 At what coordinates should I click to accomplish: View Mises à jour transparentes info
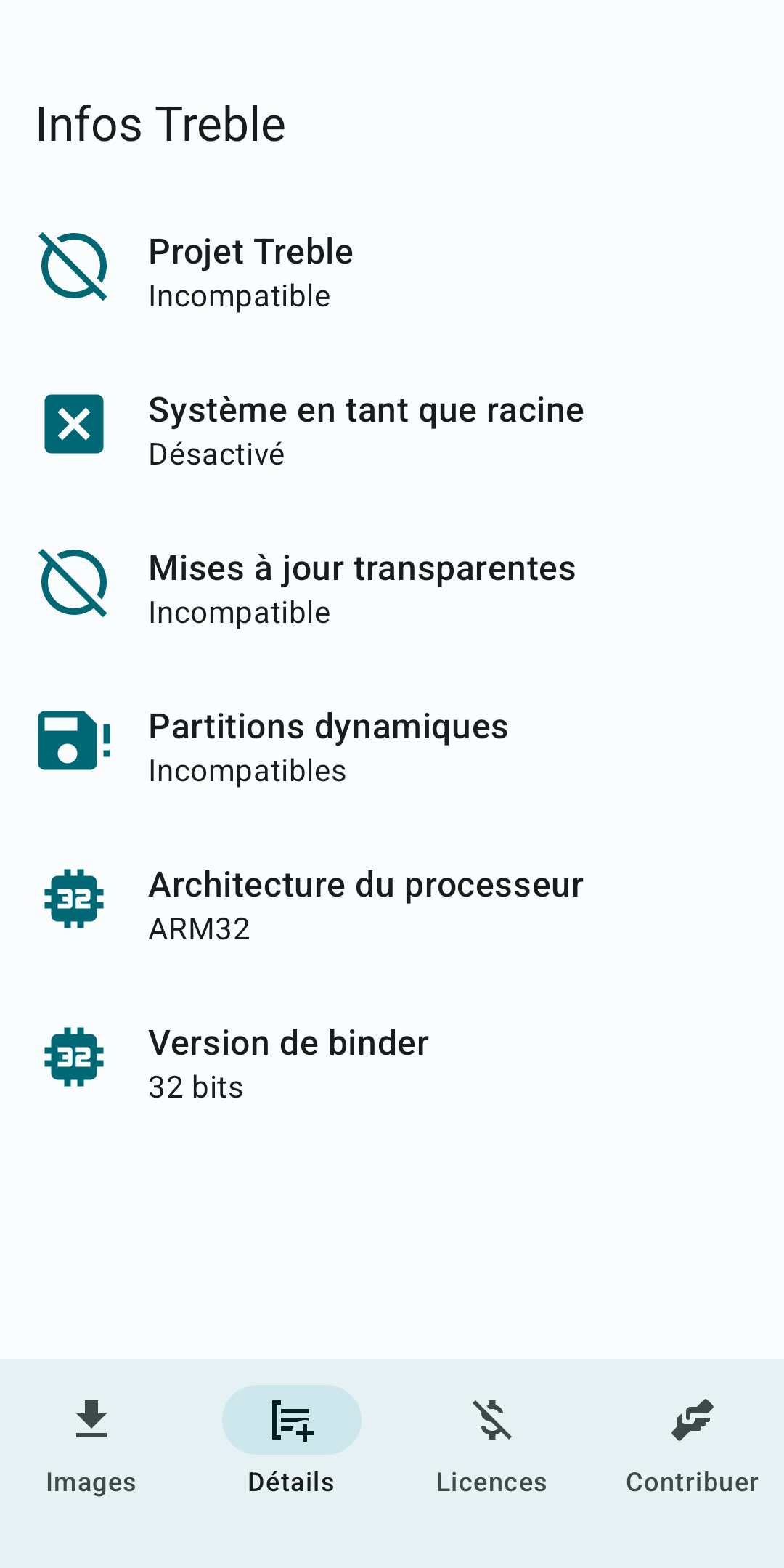[392, 589]
